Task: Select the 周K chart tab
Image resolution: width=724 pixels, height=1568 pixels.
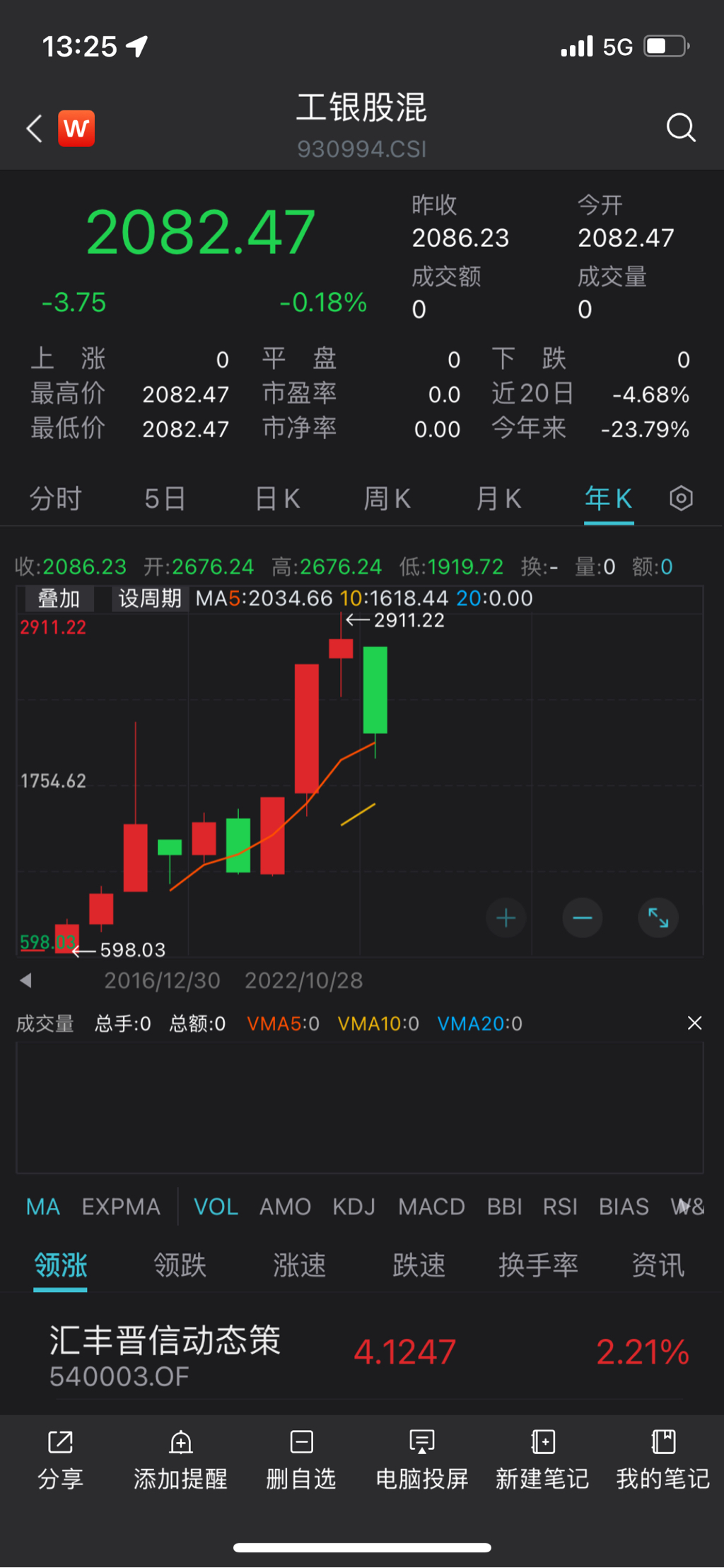Action: [387, 499]
